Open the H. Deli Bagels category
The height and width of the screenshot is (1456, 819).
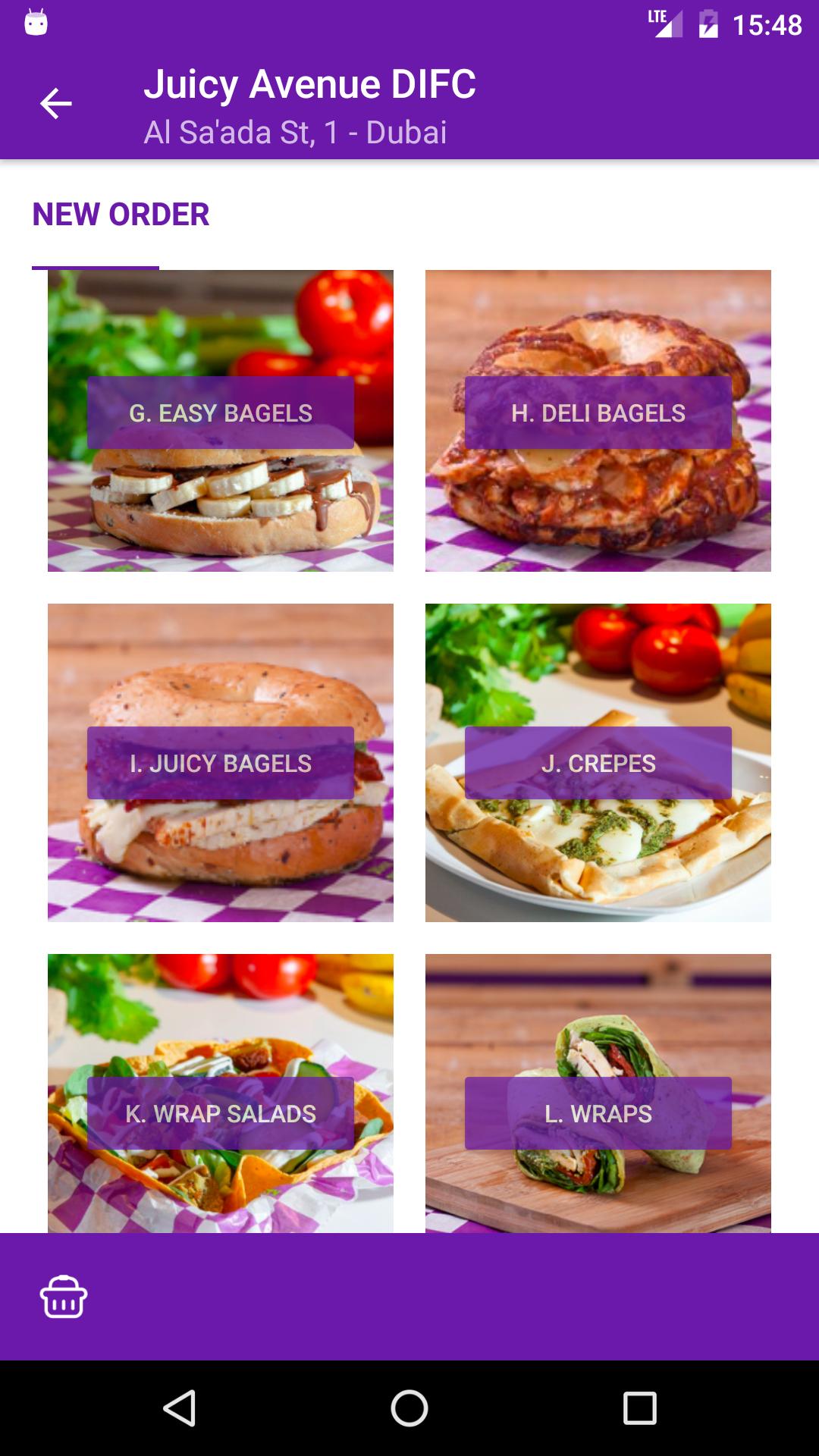coord(598,419)
